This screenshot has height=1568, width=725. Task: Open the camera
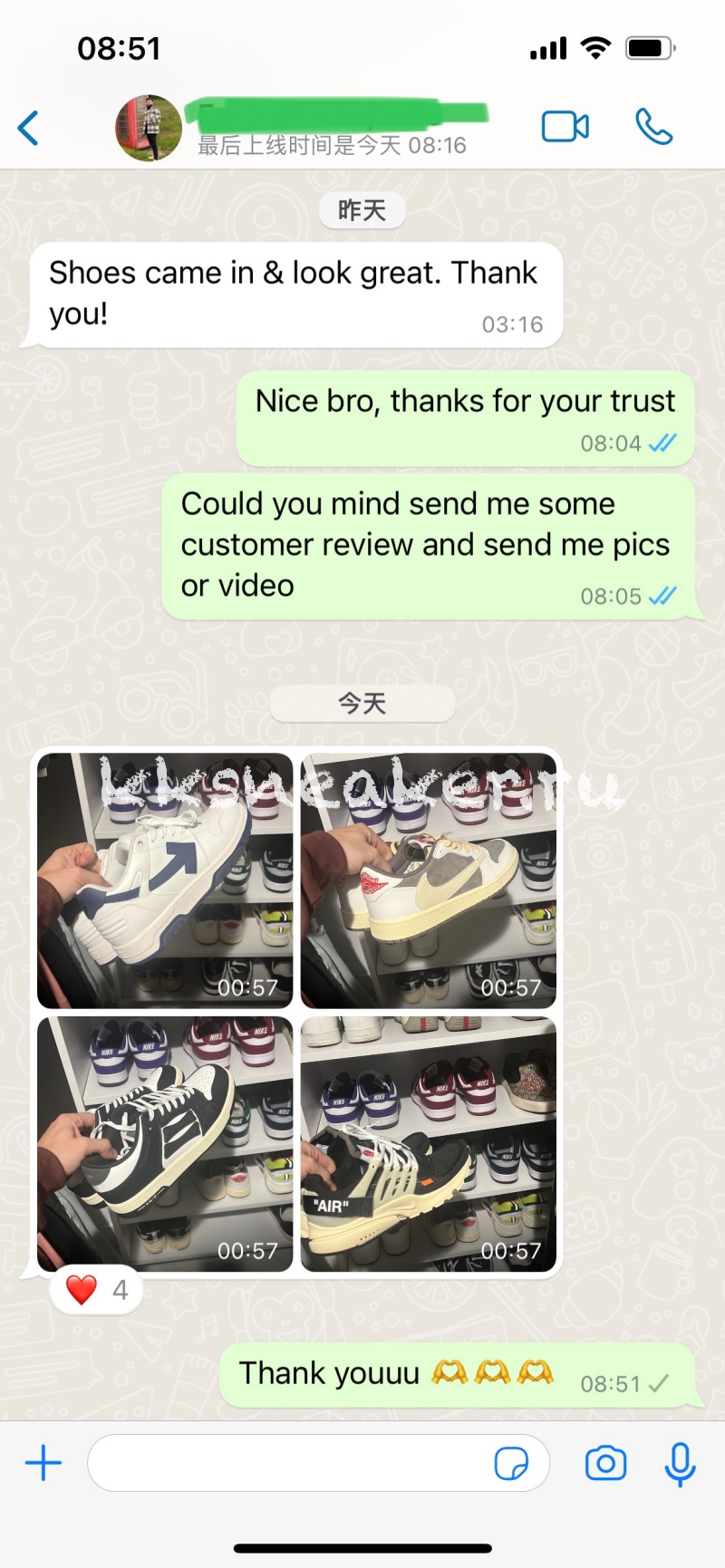coord(605,1463)
